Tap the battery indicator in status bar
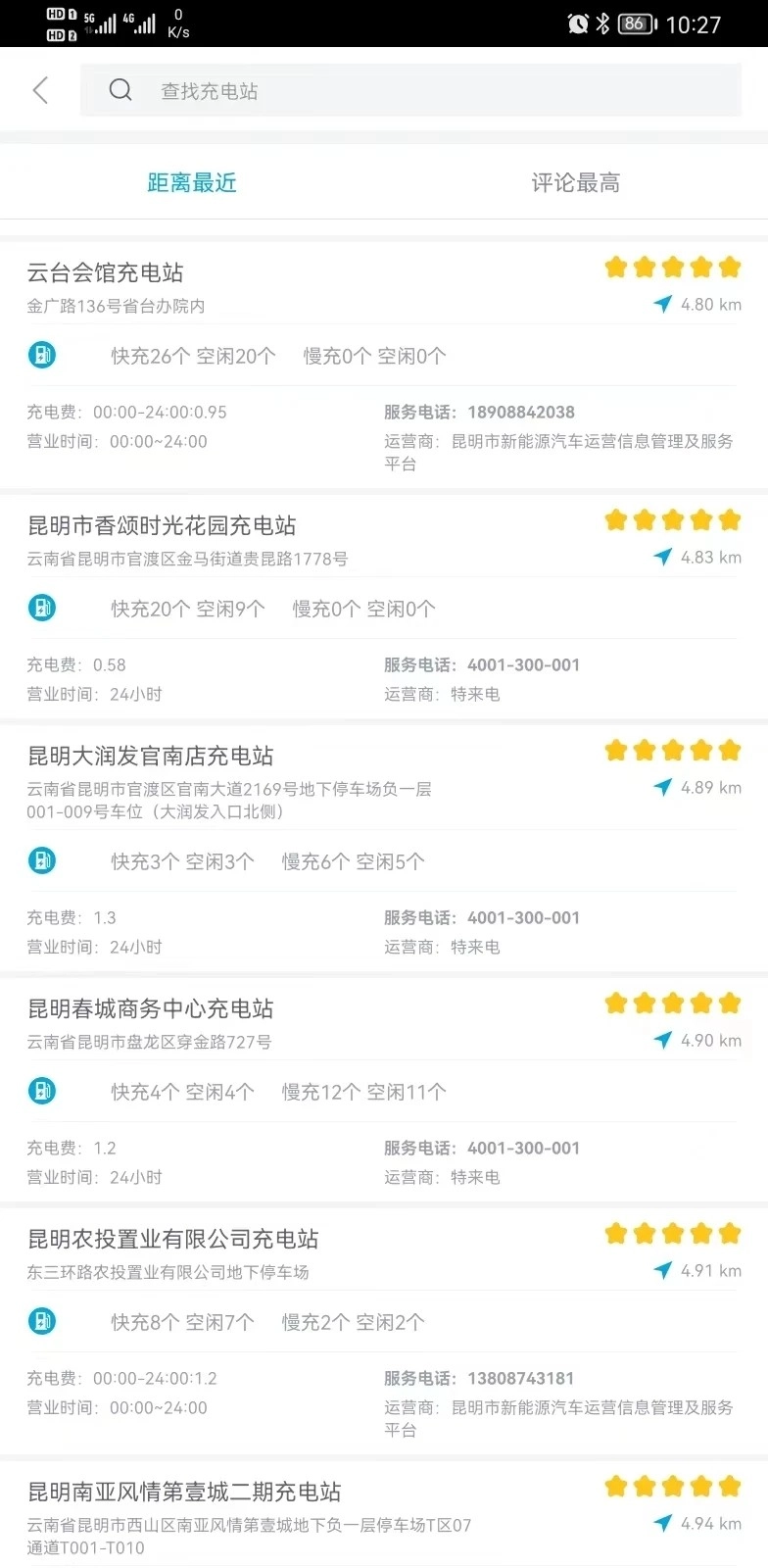 (x=633, y=24)
